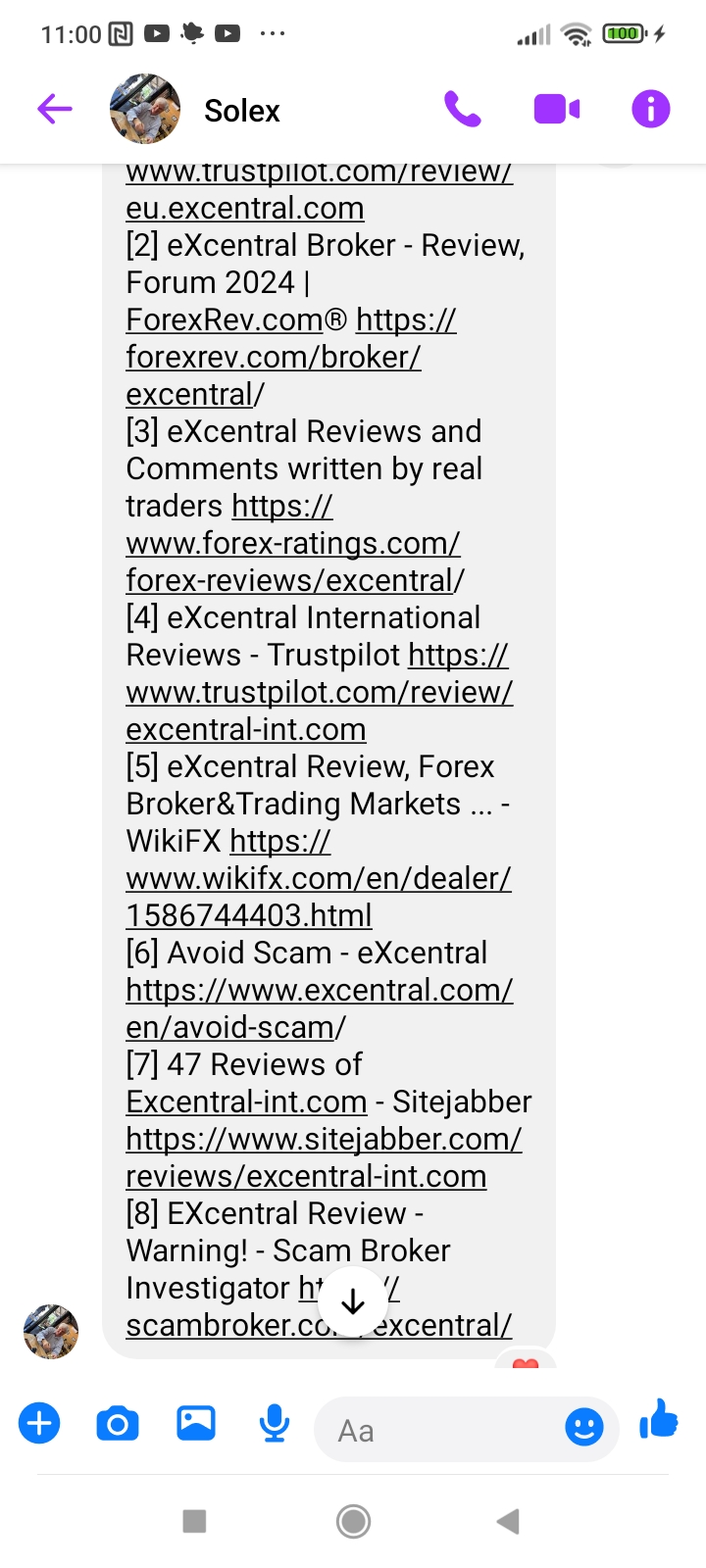This screenshot has height=1568, width=706.
Task: Open the excentral.com avoid-scam link
Action: 319,991
